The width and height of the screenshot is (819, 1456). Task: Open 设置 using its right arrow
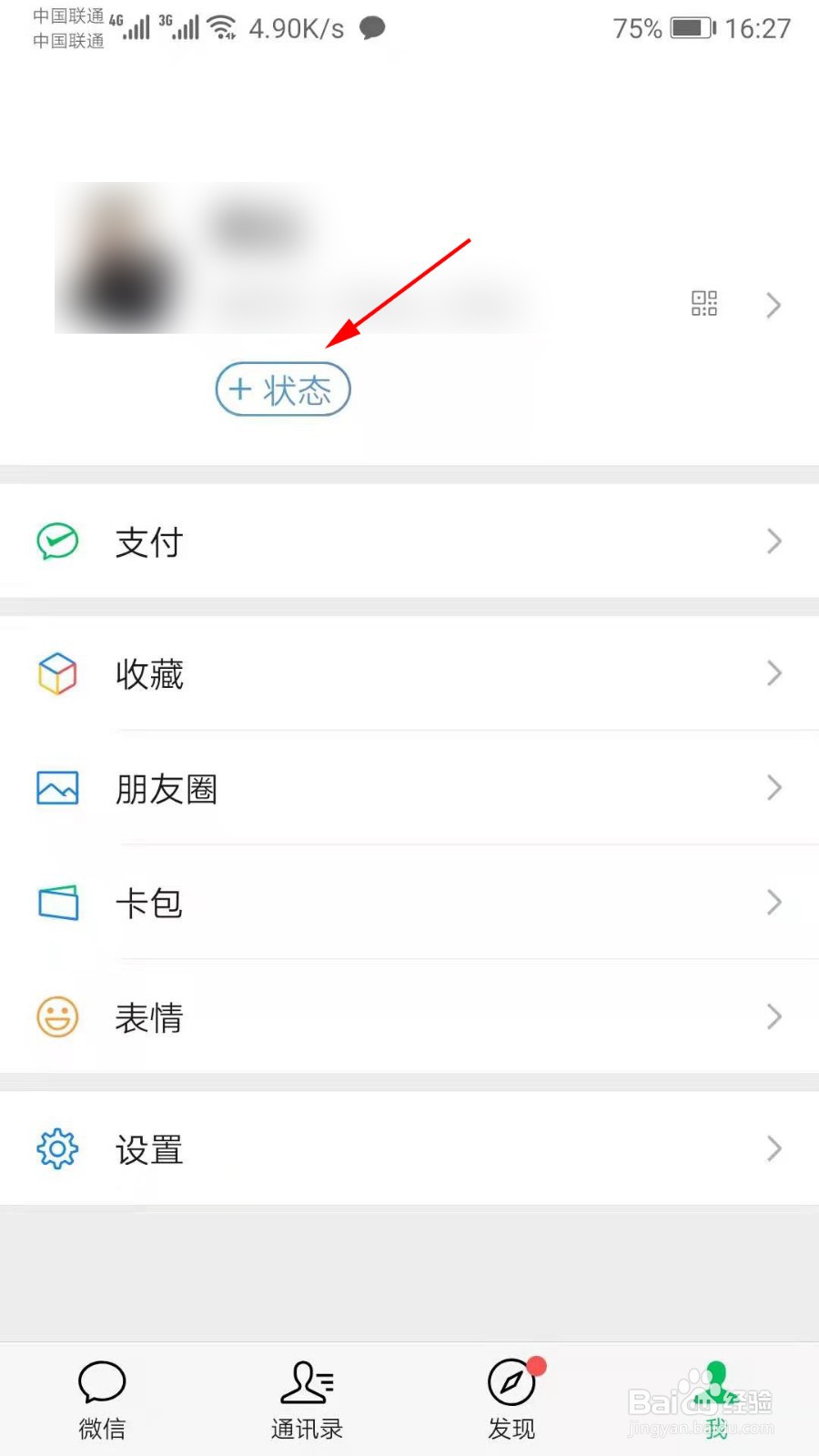773,1148
